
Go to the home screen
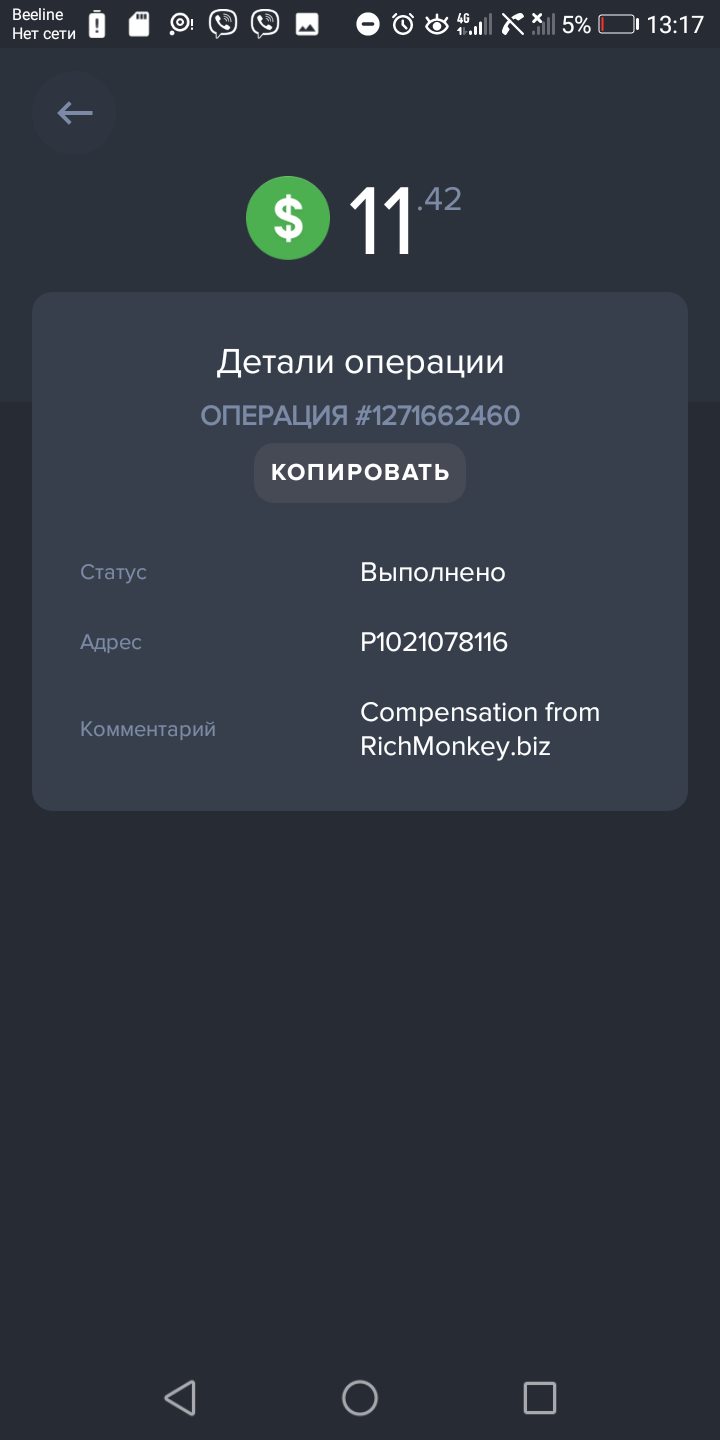[x=360, y=1397]
